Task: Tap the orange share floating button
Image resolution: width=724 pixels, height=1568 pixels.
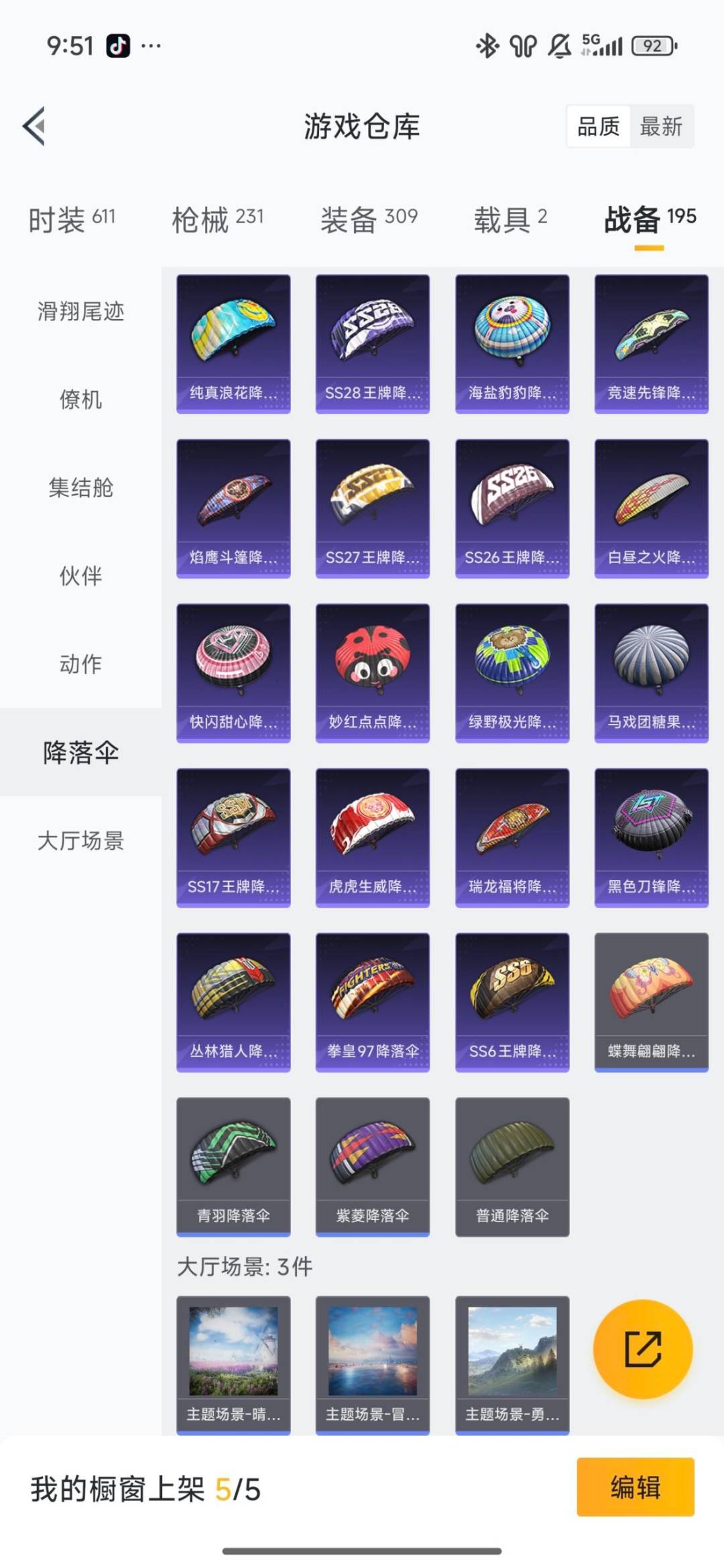Action: tap(643, 1349)
